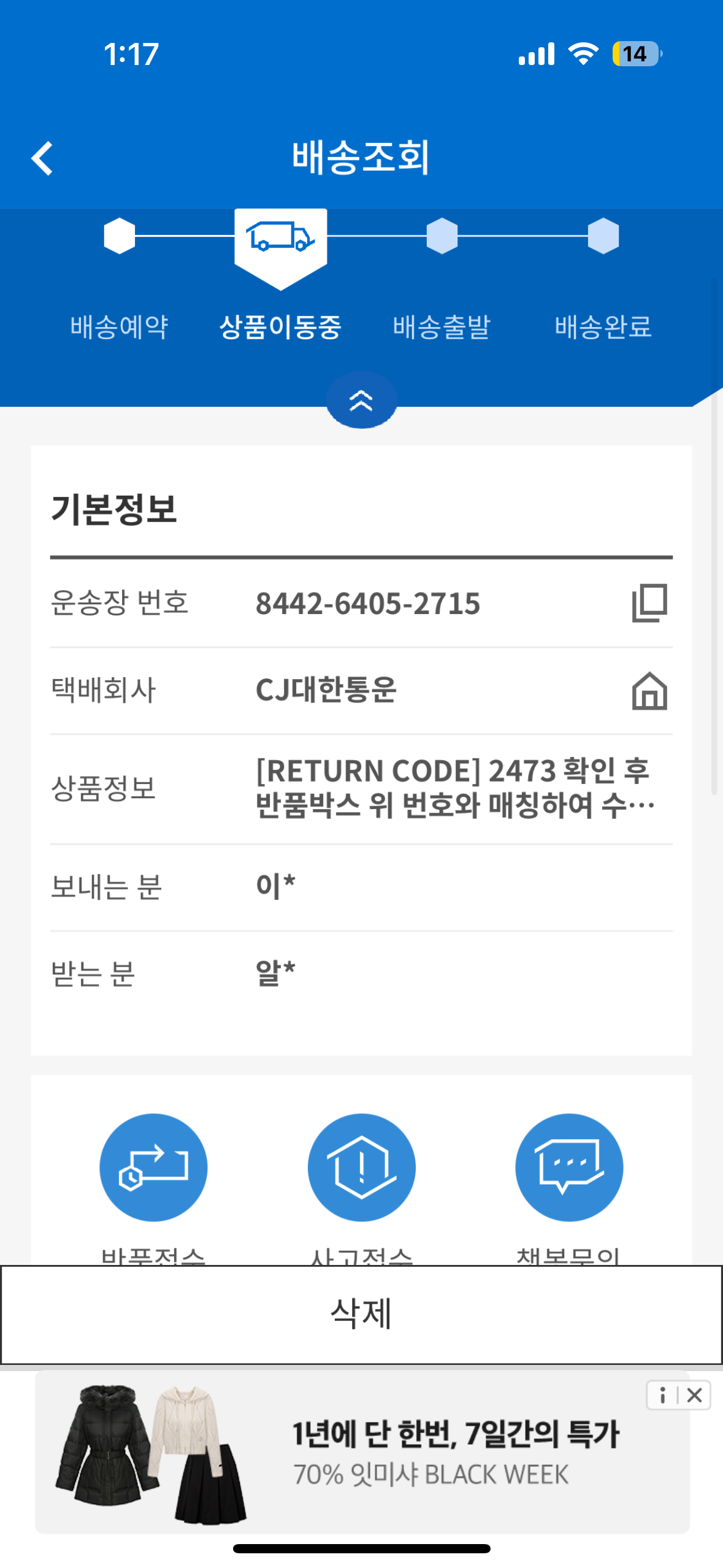Copy the tracking number 8442-6405-2715
Screen dimensions: 723x1568
649,604
